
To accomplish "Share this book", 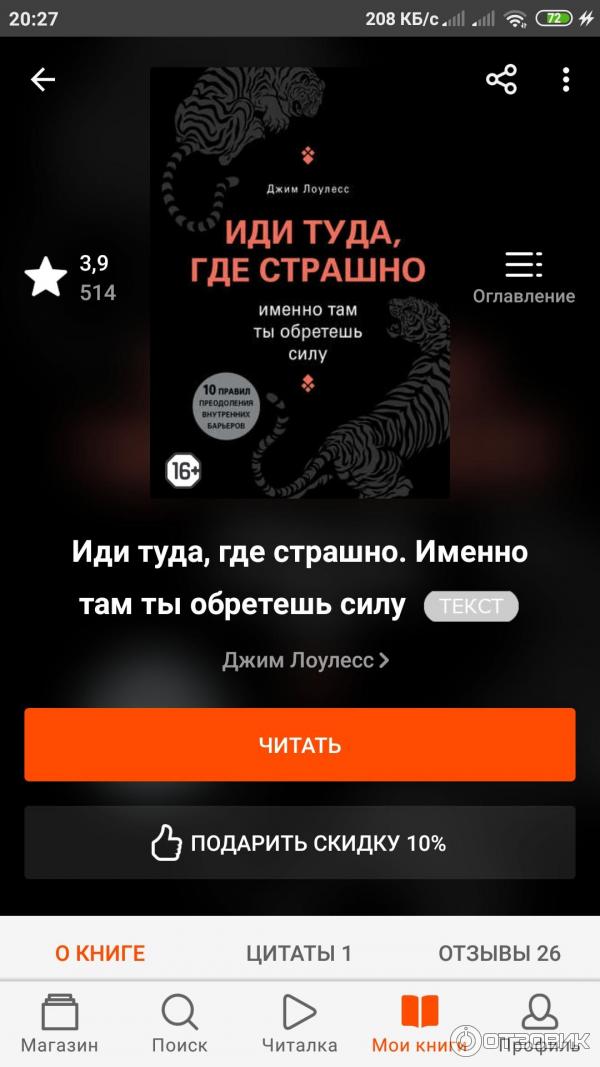I will point(501,80).
